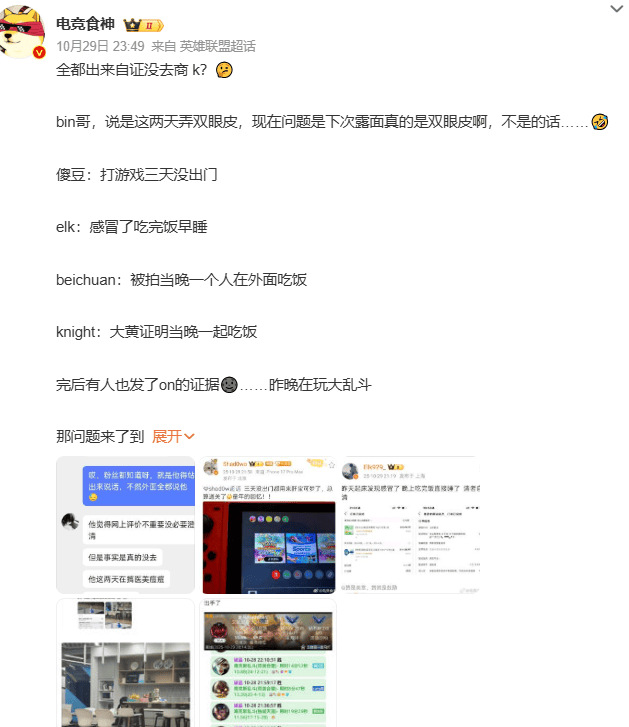Open the order record screenshot image
Image resolution: width=629 pixels, height=727 pixels.
point(408,524)
